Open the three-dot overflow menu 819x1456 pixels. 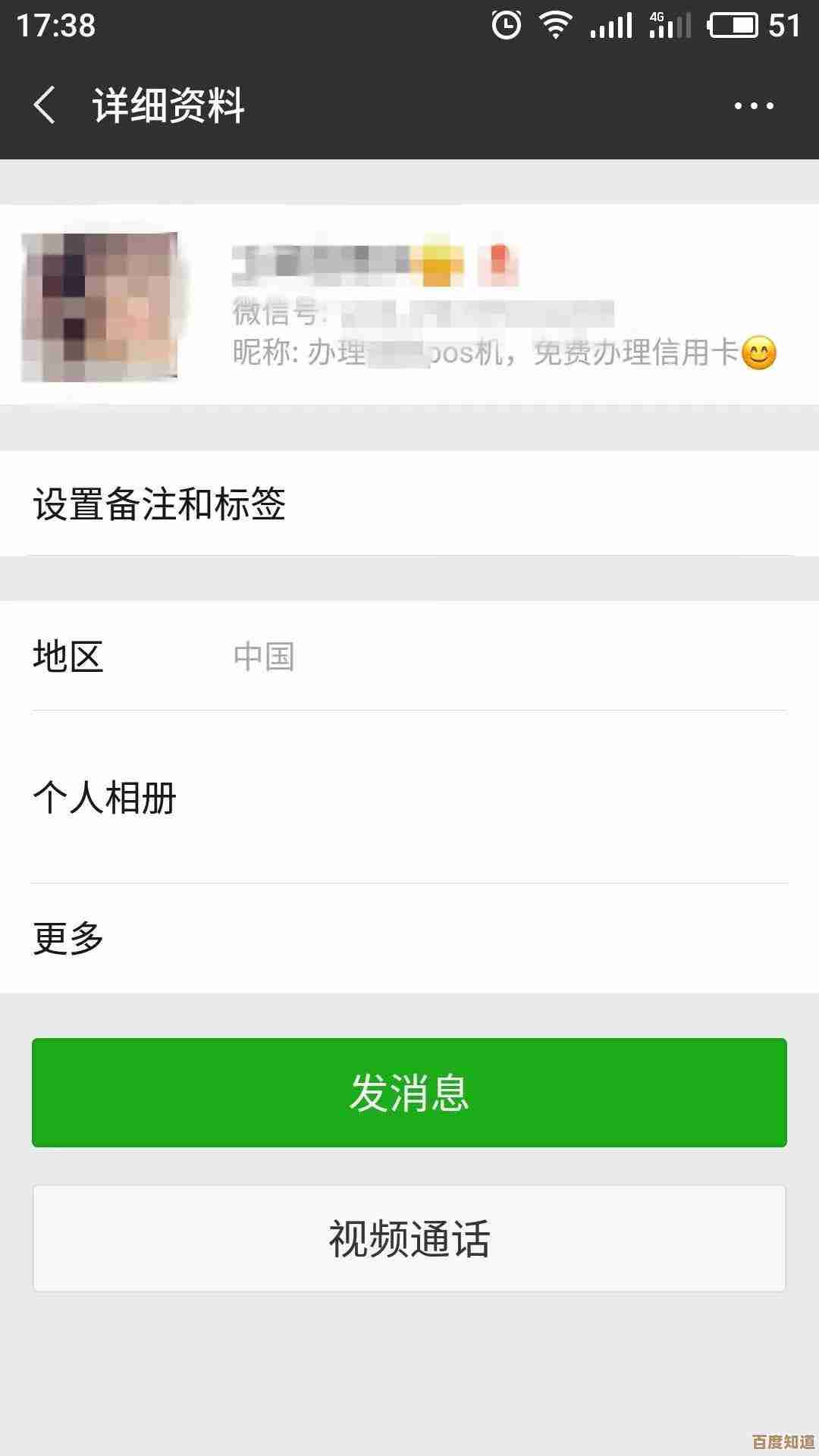(754, 106)
